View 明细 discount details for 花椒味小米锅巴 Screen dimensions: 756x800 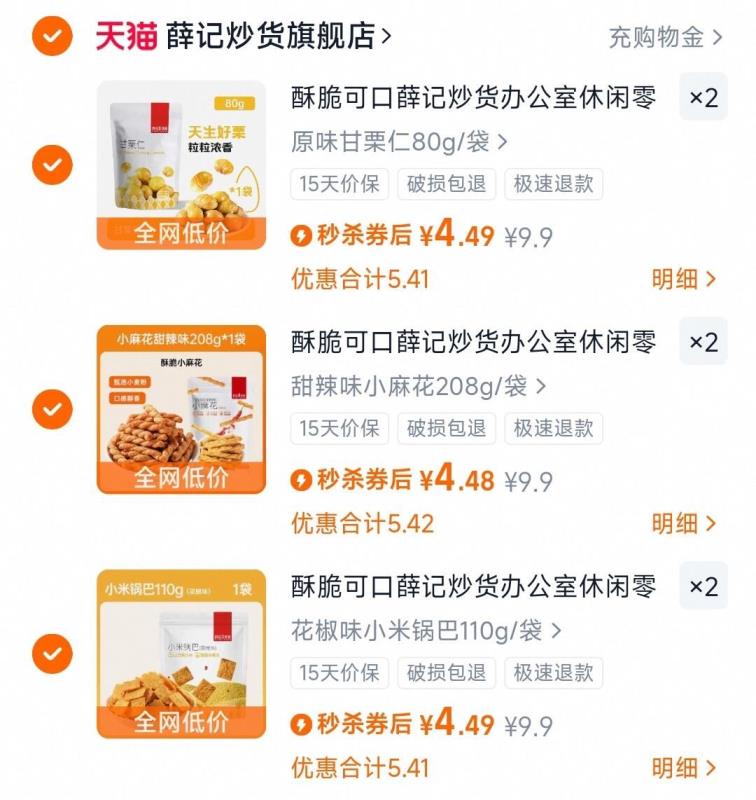pyautogui.click(x=684, y=768)
